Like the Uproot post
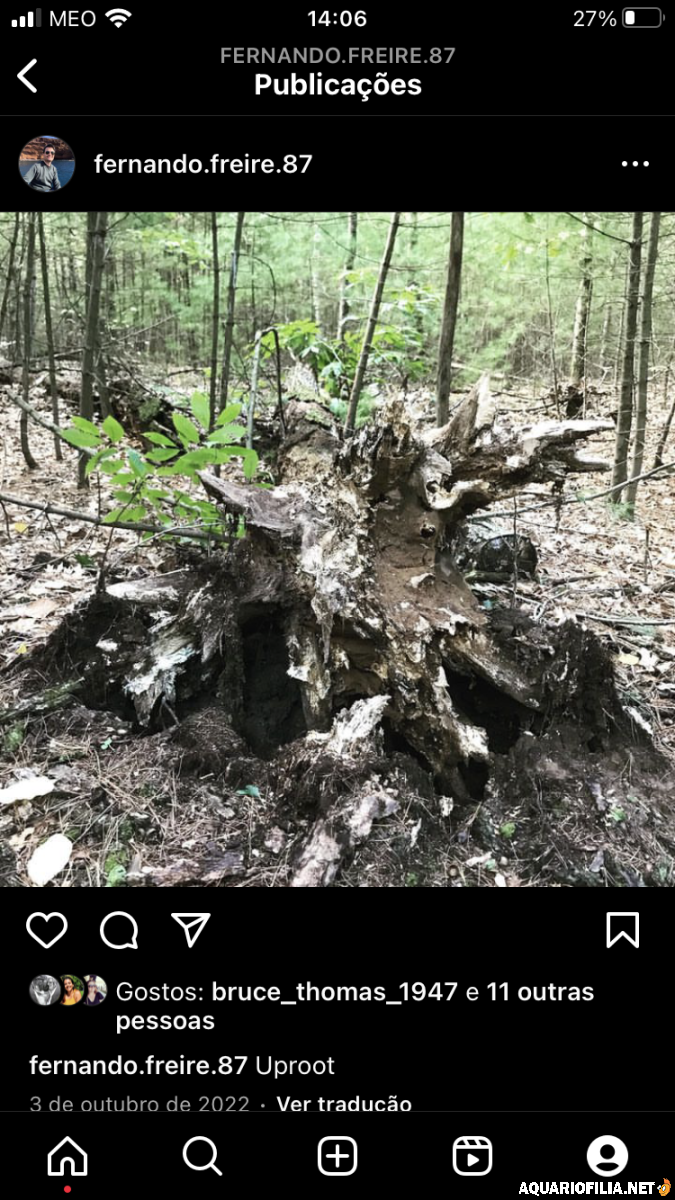The image size is (675, 1200). 47,930
